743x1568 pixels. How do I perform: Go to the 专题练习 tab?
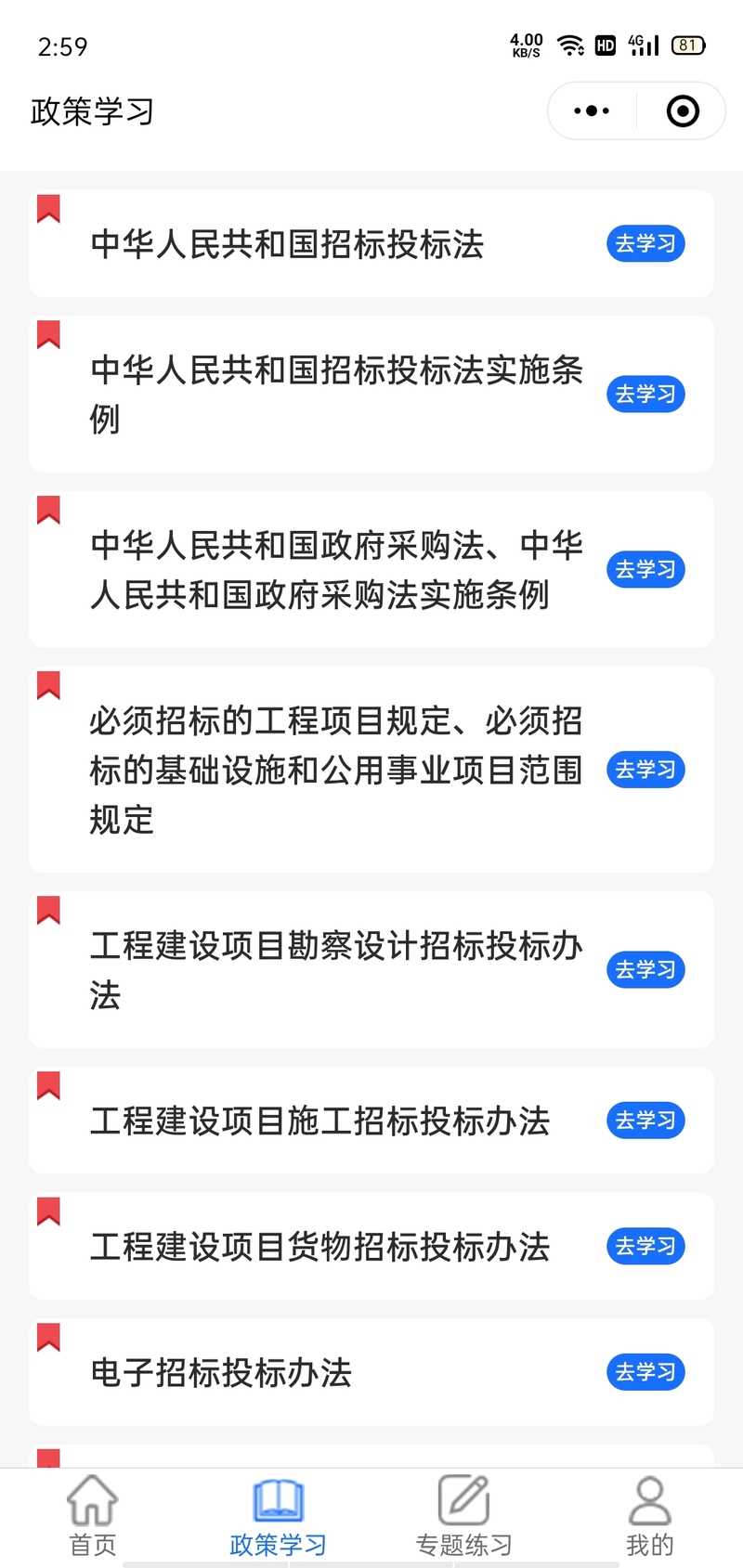click(464, 1516)
